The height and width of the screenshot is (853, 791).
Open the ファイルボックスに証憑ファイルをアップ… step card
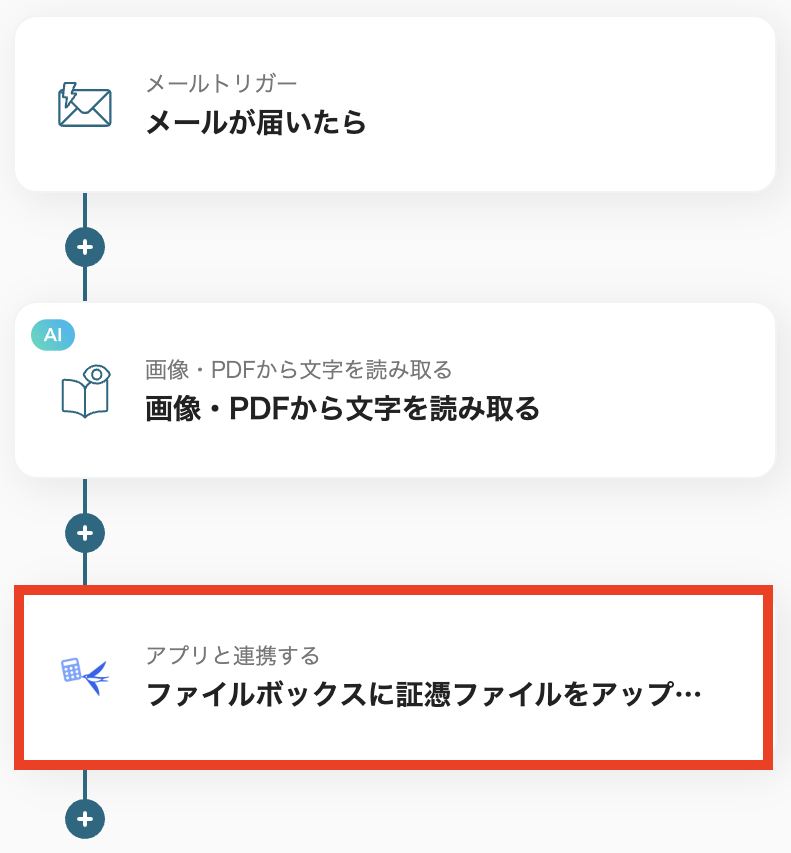(395, 677)
